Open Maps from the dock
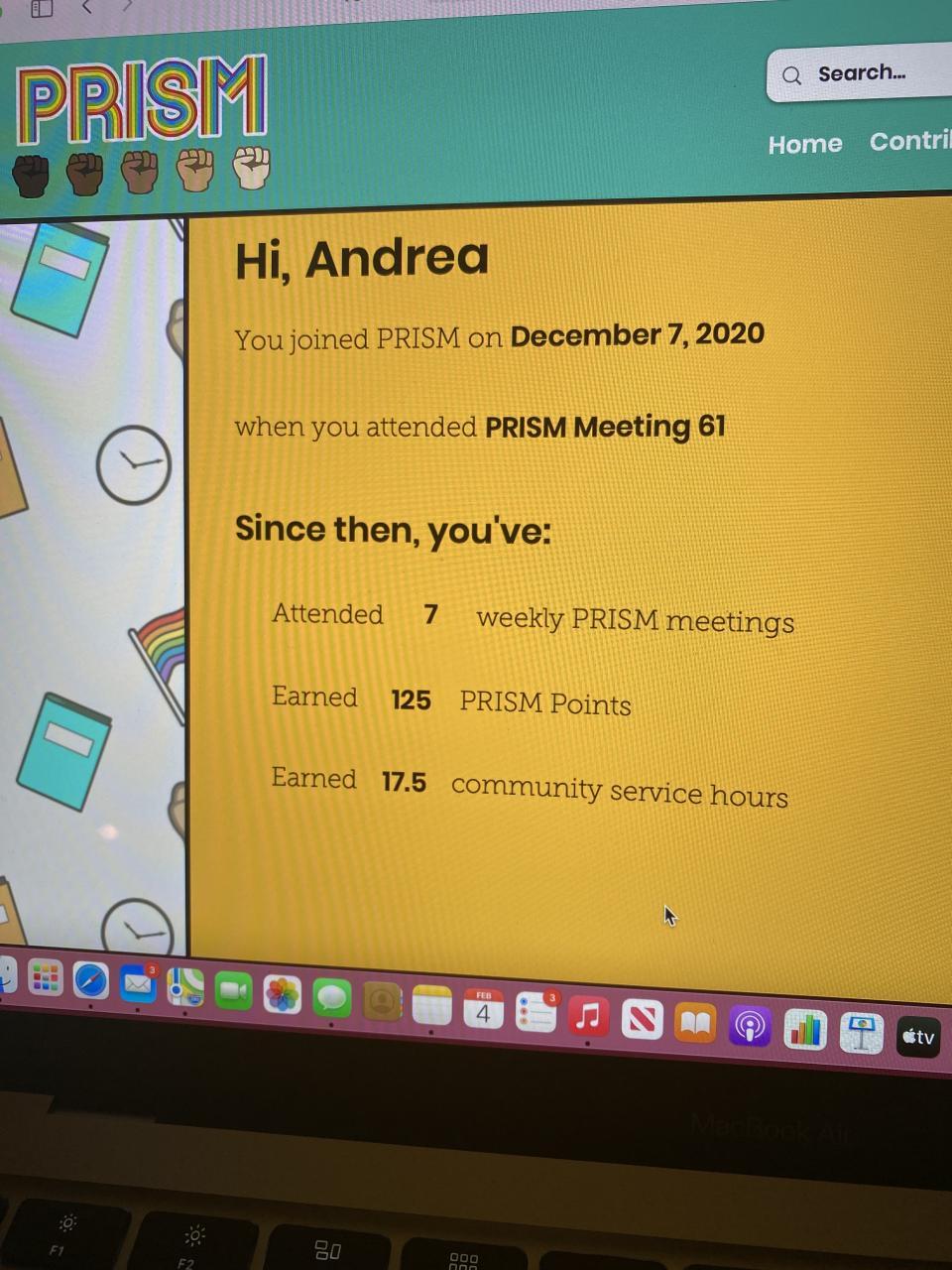 click(185, 988)
